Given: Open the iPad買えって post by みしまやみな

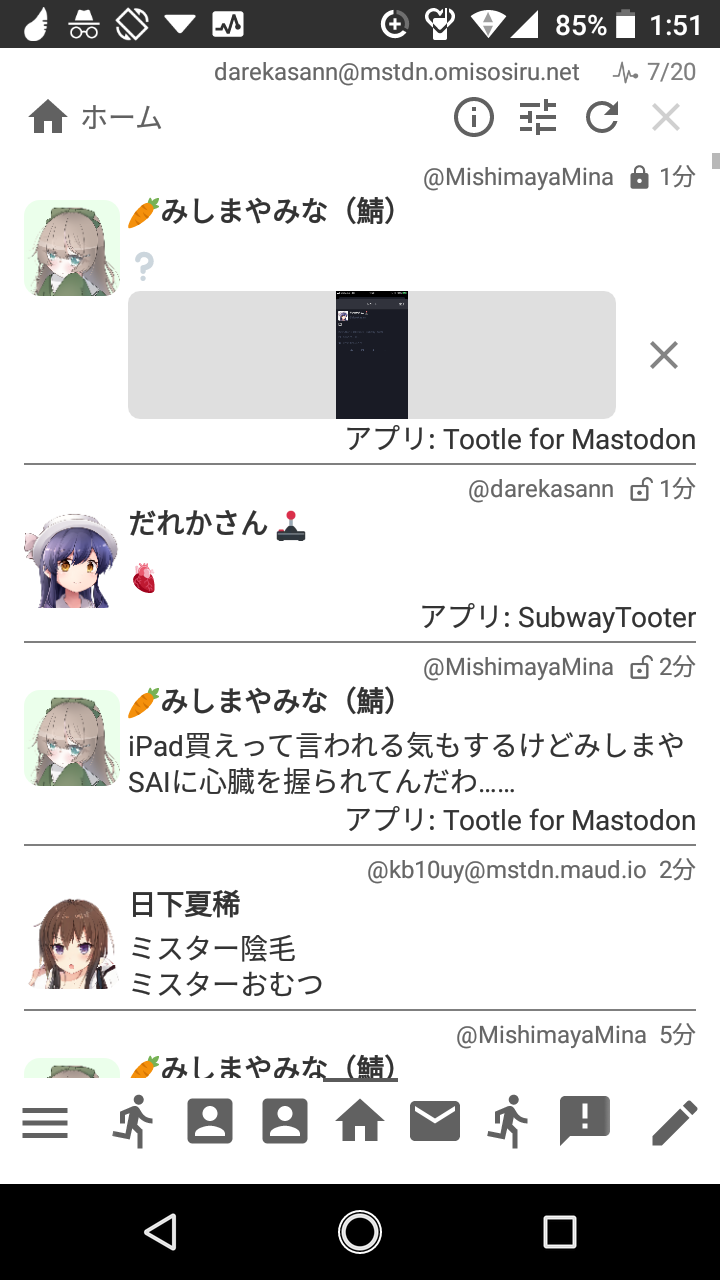Looking at the screenshot, I should coord(405,762).
